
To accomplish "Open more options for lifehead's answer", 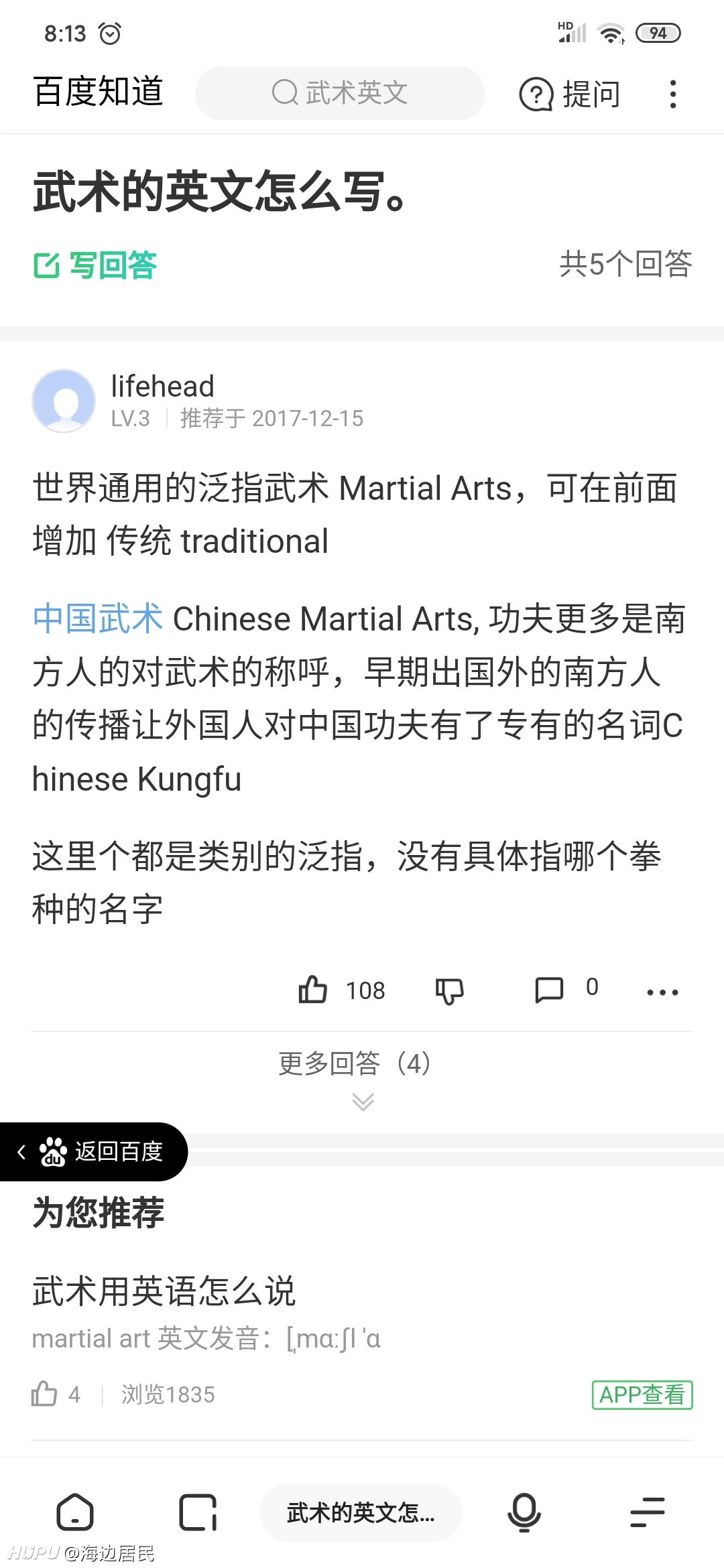I will click(662, 992).
